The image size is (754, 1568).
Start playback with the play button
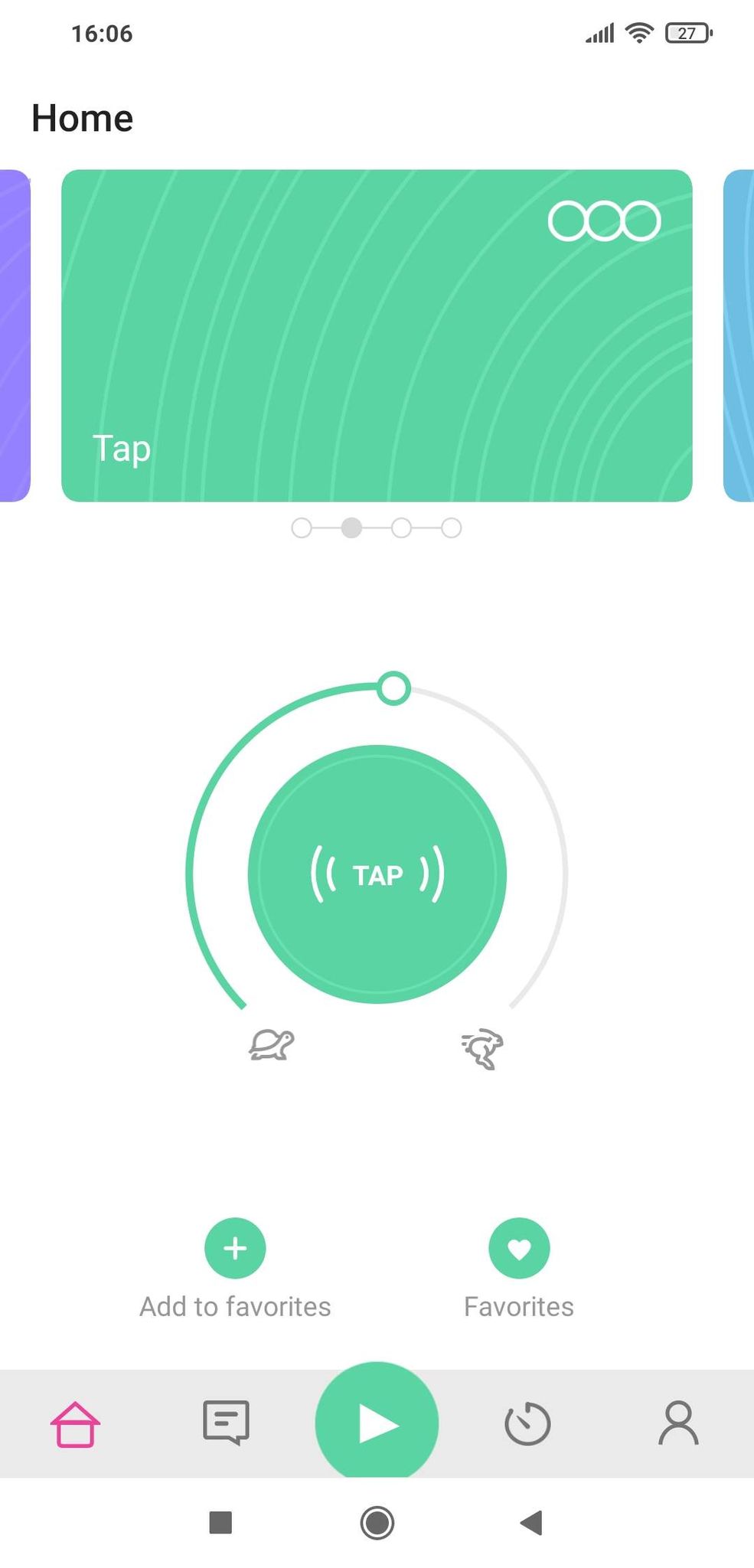[377, 1423]
